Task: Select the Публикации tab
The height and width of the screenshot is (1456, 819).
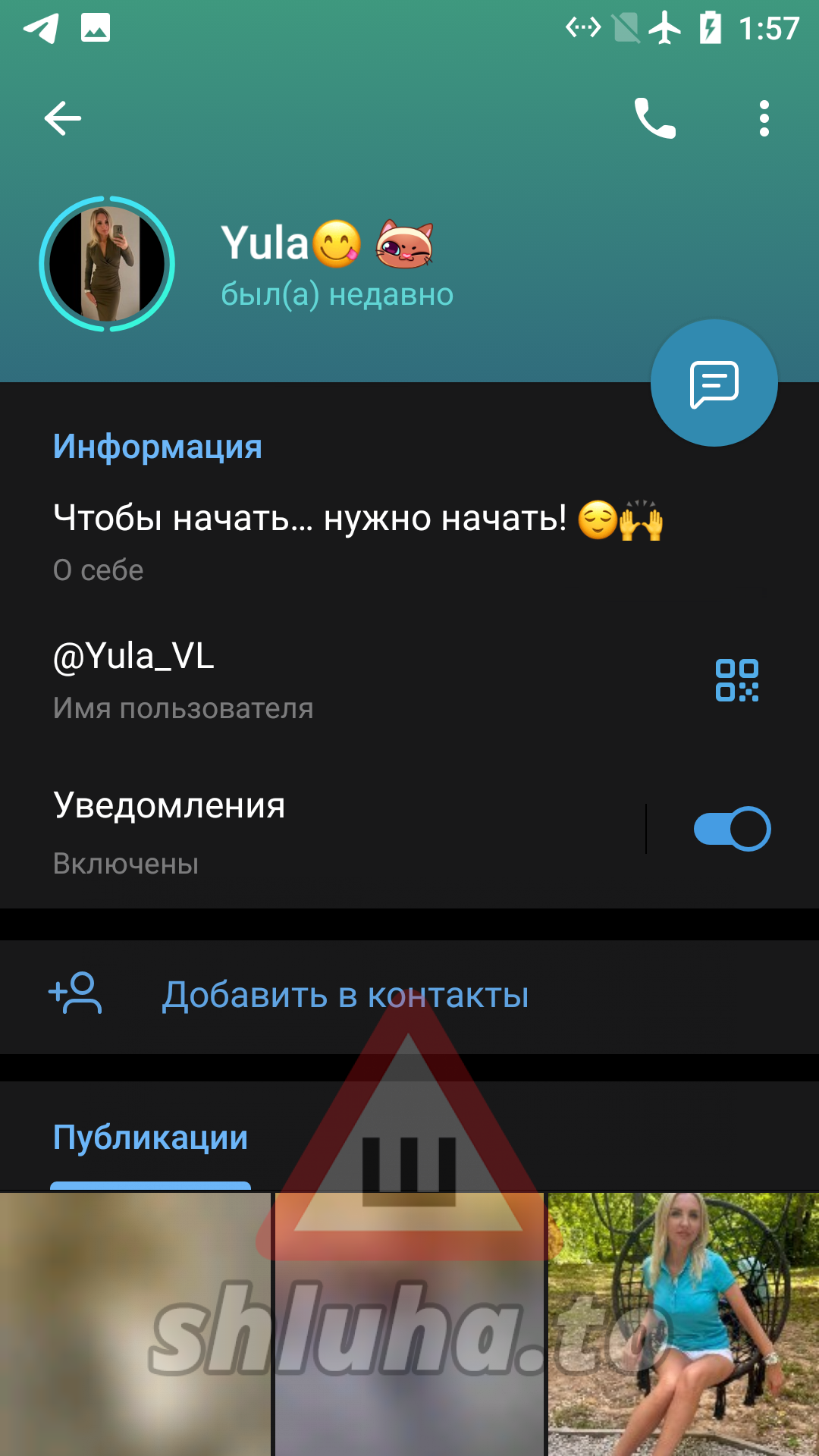Action: tap(150, 1137)
